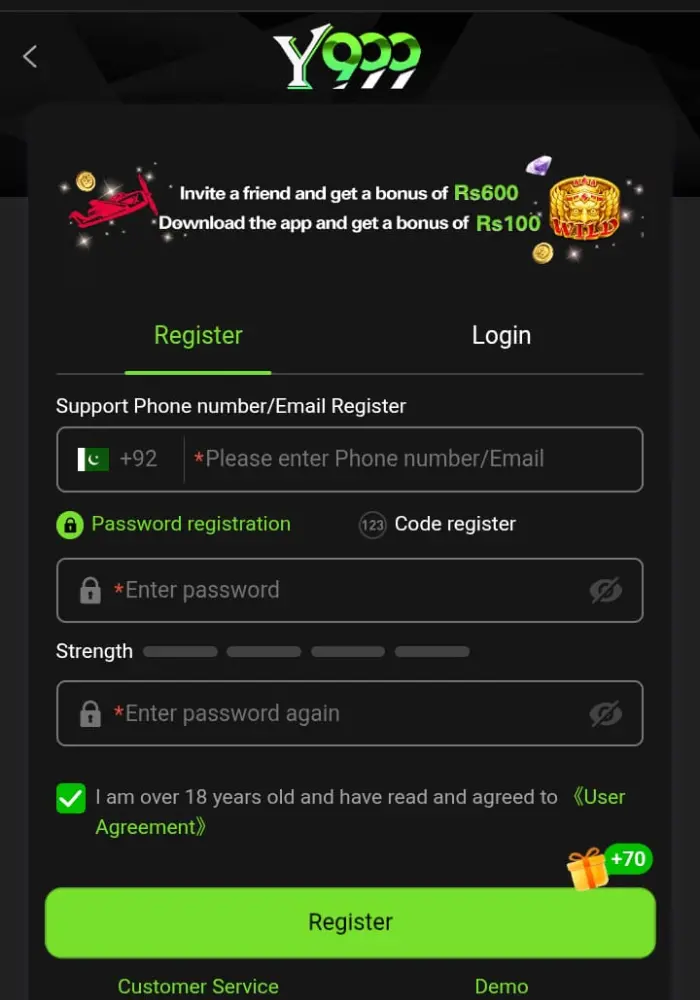Tap the Enter password field
The width and height of the screenshot is (700, 1000).
(x=340, y=590)
